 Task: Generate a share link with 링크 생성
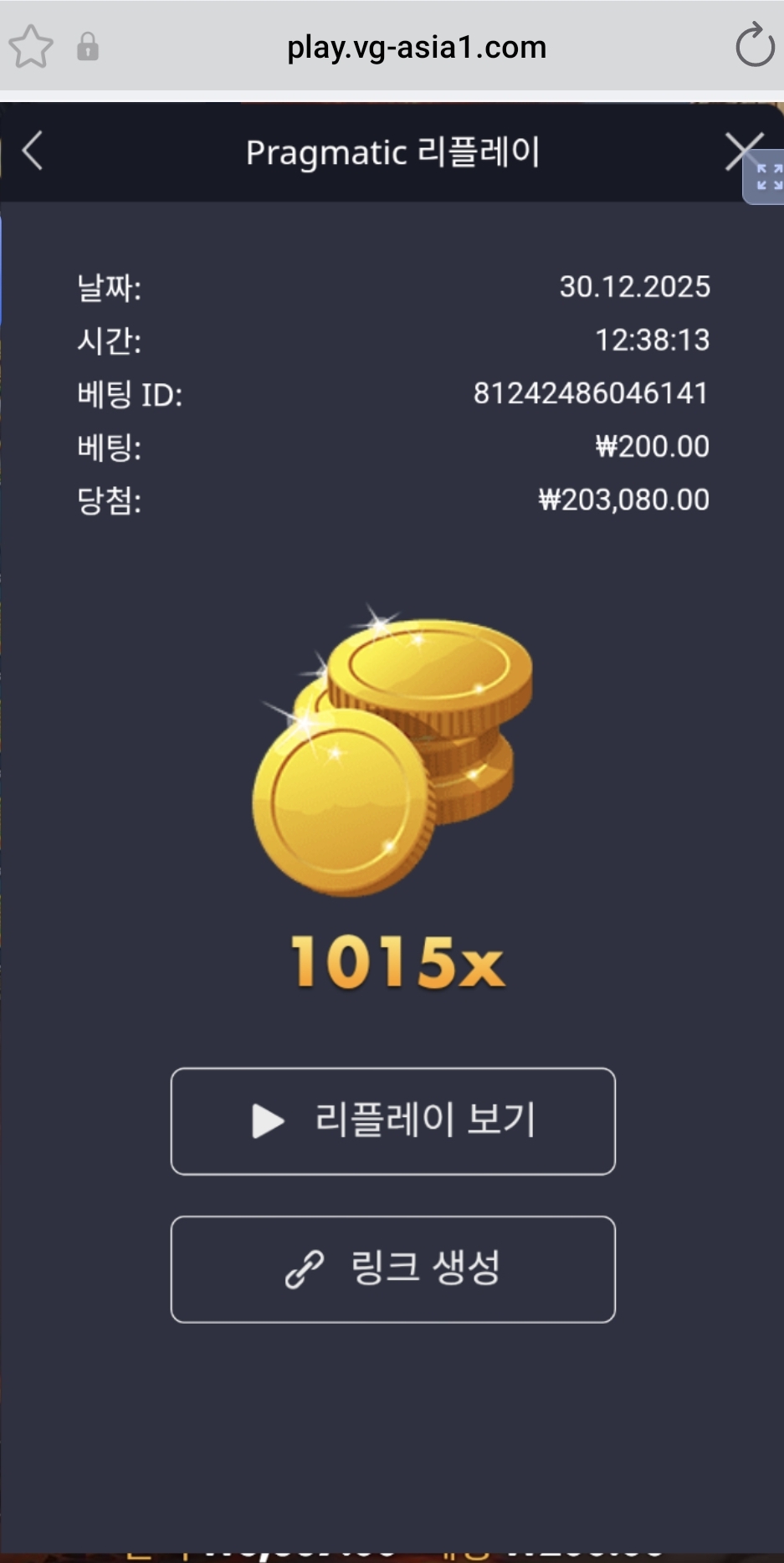click(392, 1268)
